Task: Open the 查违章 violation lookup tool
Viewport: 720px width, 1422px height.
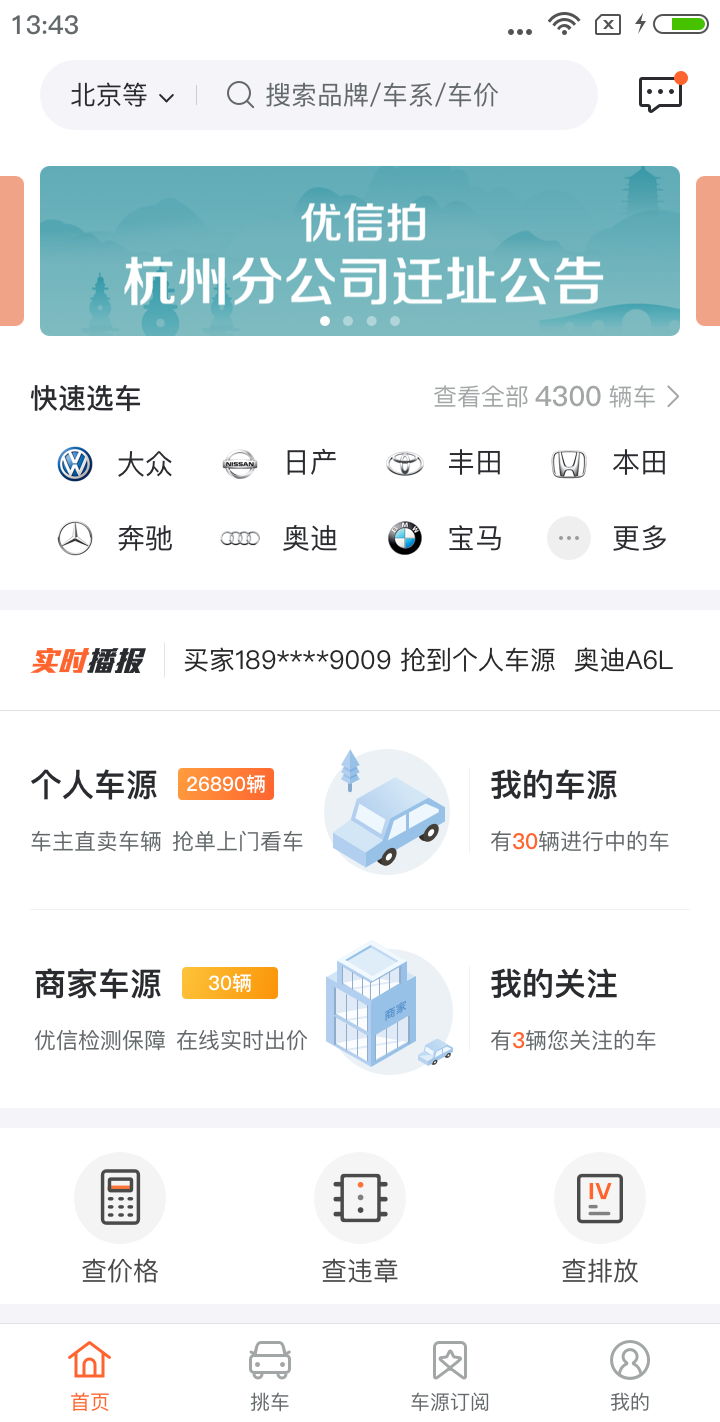Action: (360, 1219)
